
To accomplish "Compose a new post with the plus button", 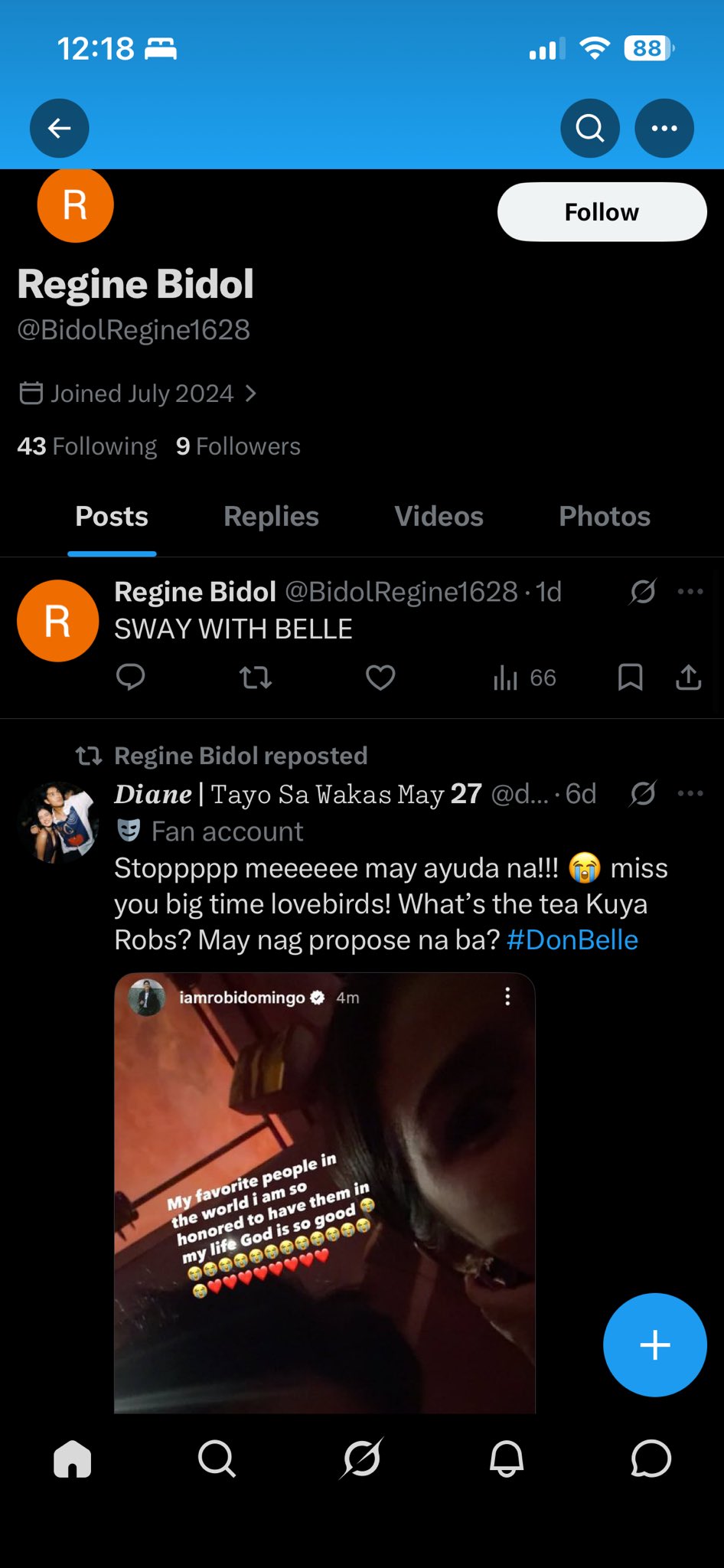I will point(654,1344).
